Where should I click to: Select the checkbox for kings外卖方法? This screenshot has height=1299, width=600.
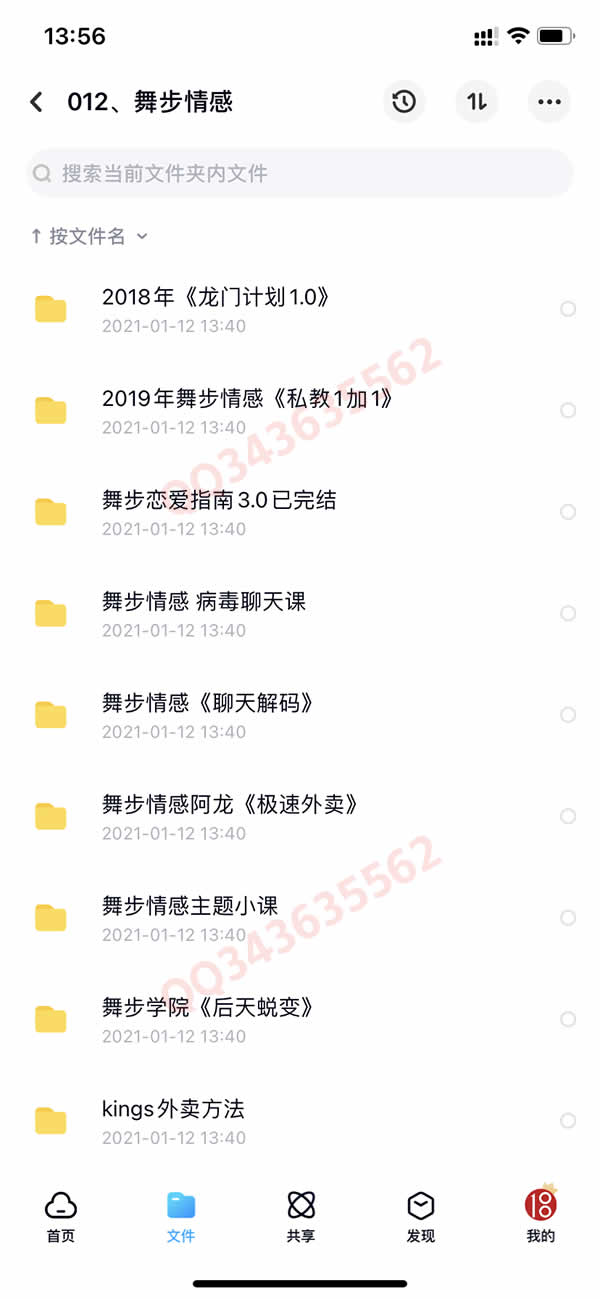[x=568, y=1121]
